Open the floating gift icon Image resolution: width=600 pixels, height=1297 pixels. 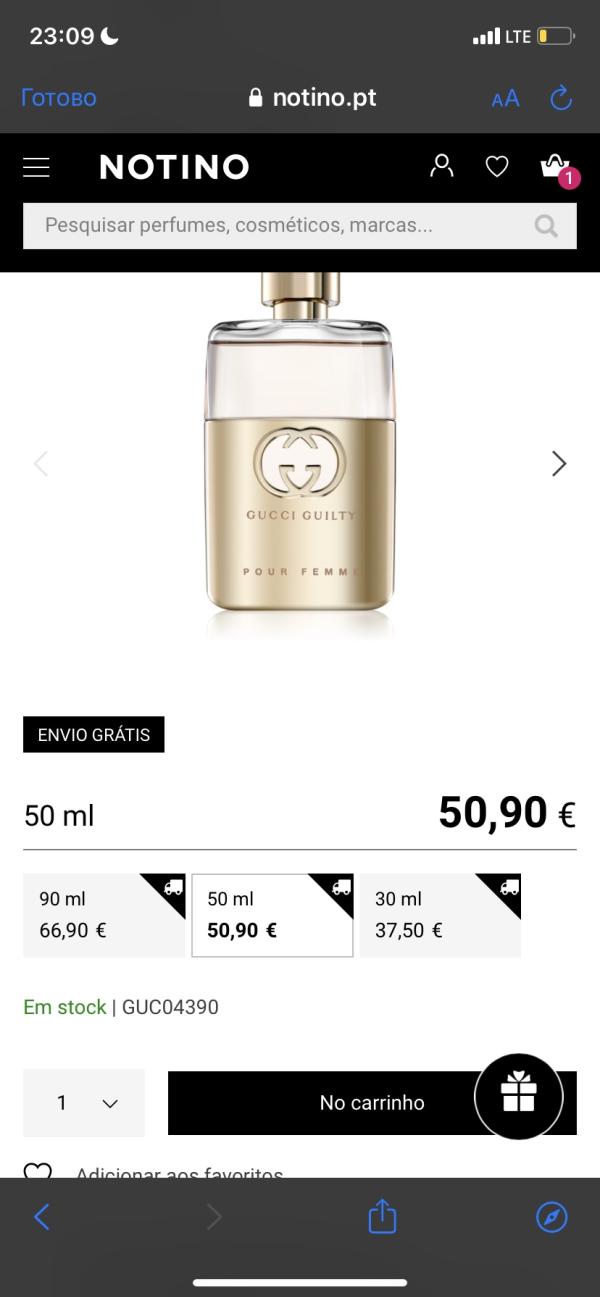[x=518, y=1097]
